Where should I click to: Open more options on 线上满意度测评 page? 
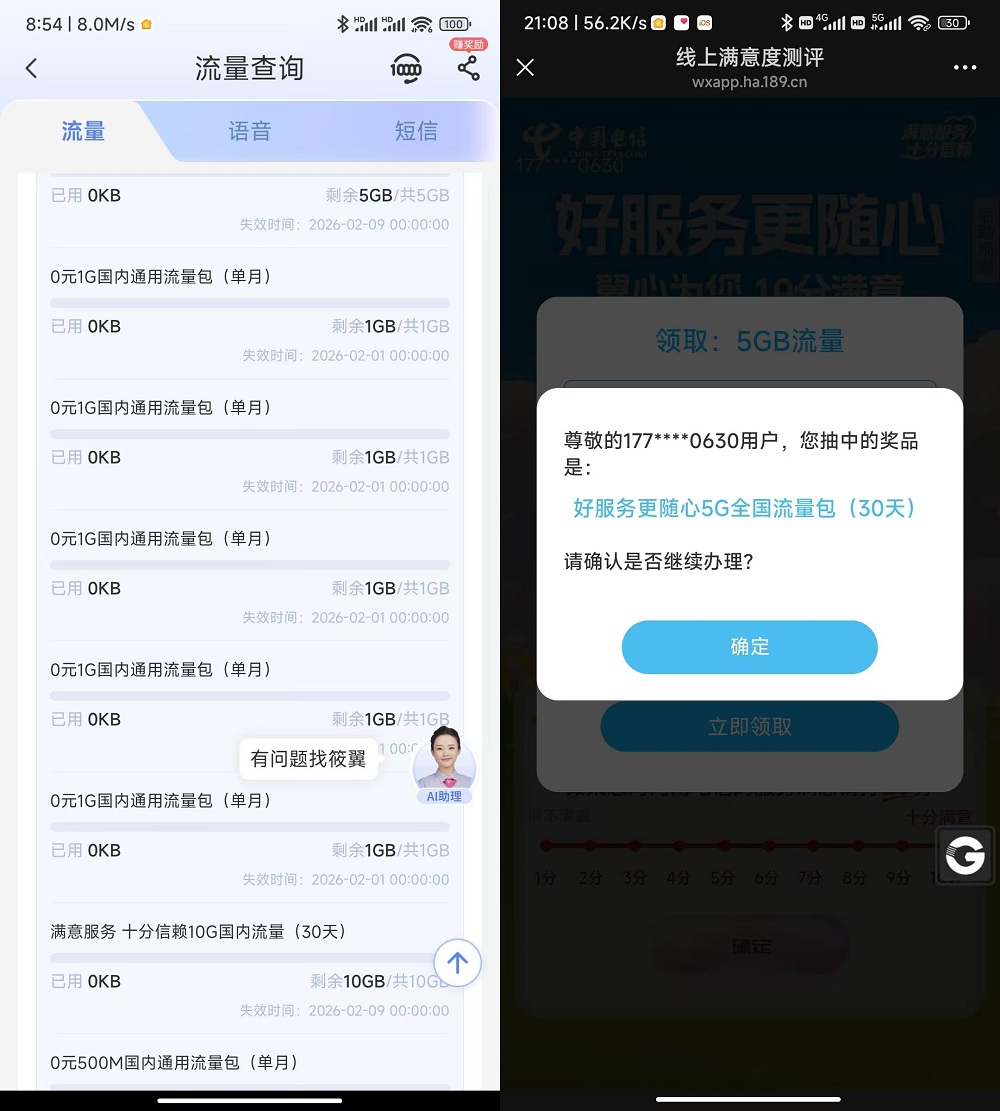[964, 67]
